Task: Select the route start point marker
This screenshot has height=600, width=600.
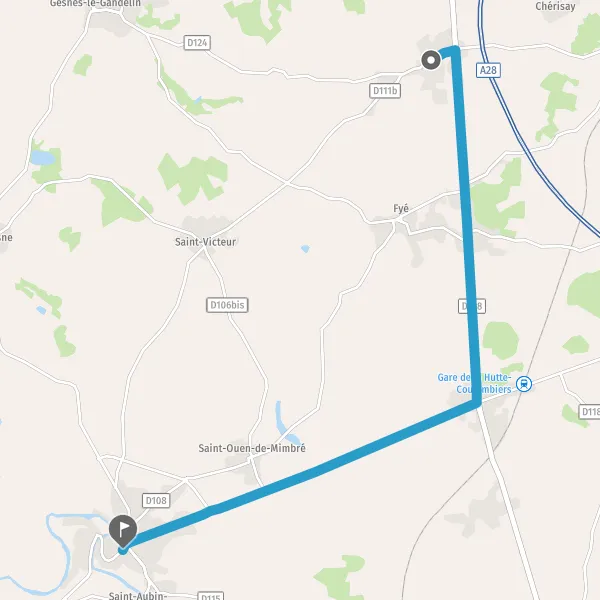Action: 431,60
